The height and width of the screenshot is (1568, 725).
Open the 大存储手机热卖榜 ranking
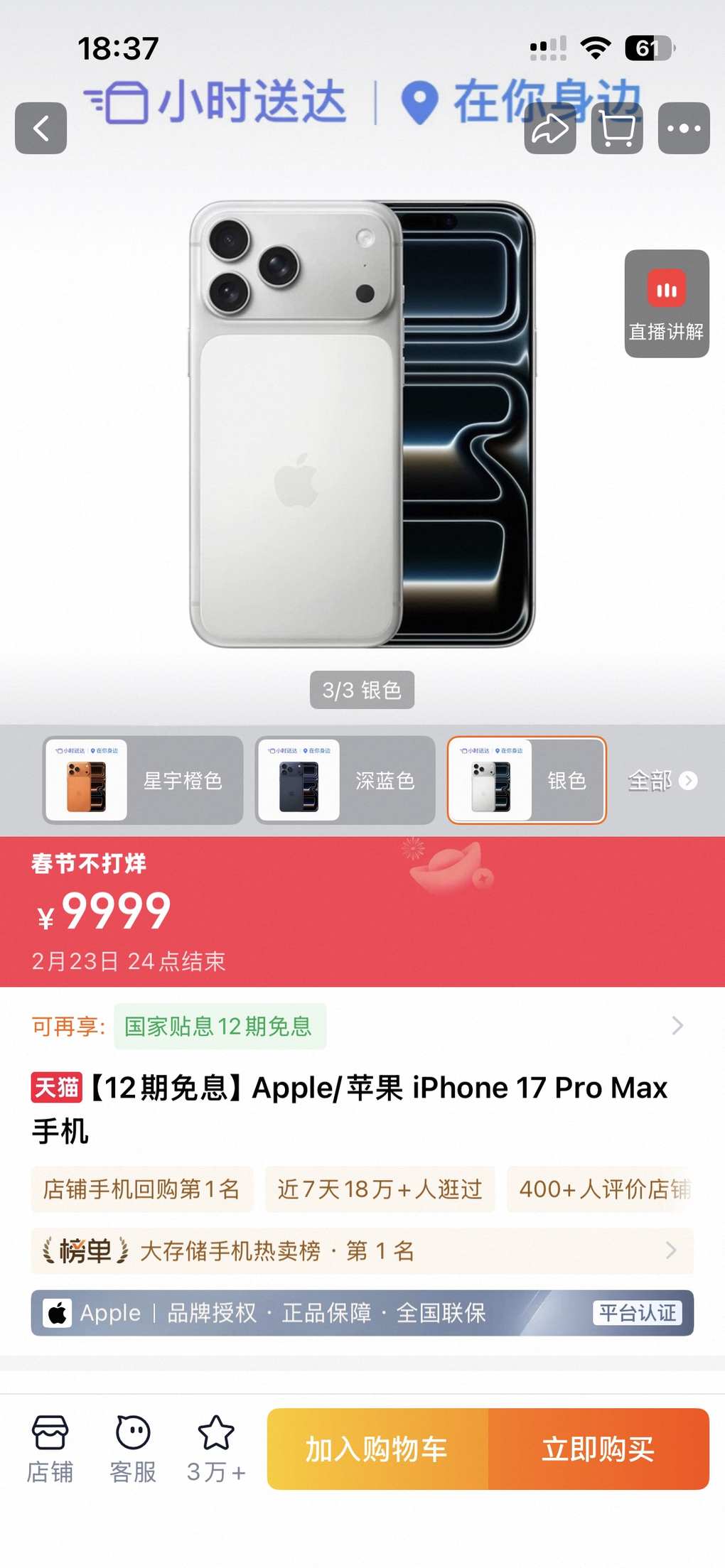[x=362, y=1250]
